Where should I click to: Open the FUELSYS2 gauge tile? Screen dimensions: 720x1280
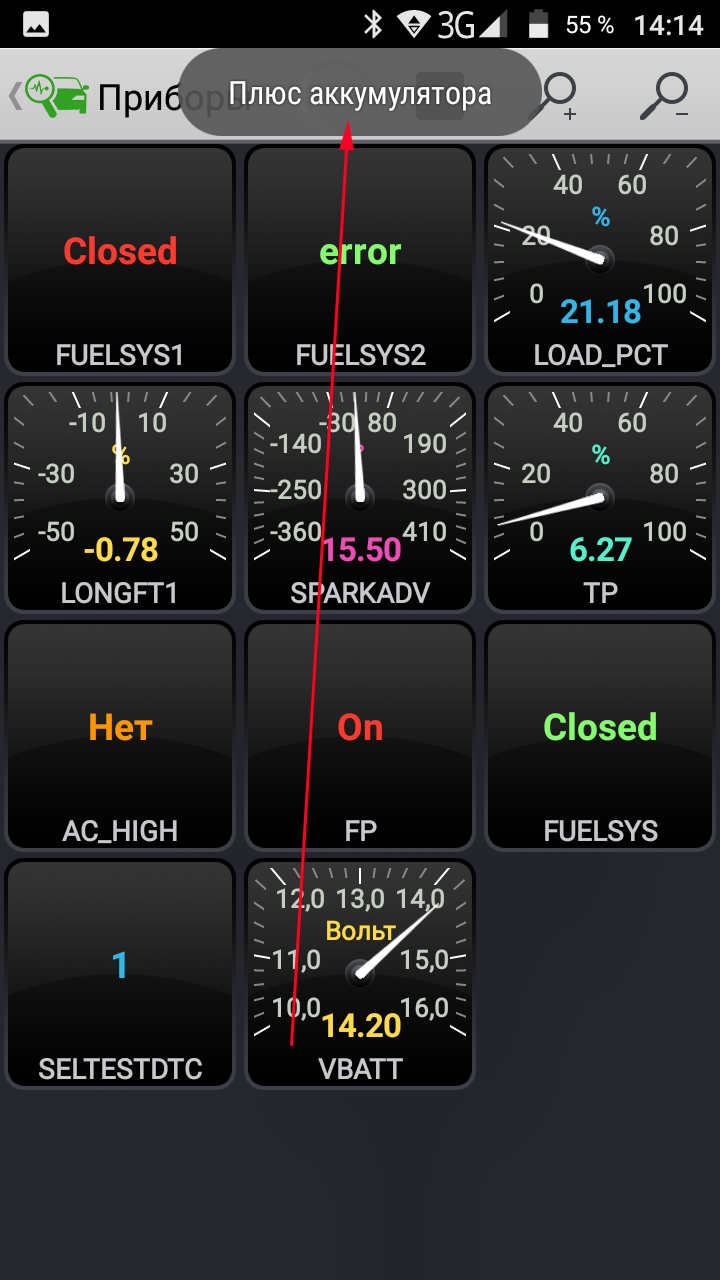tap(360, 260)
